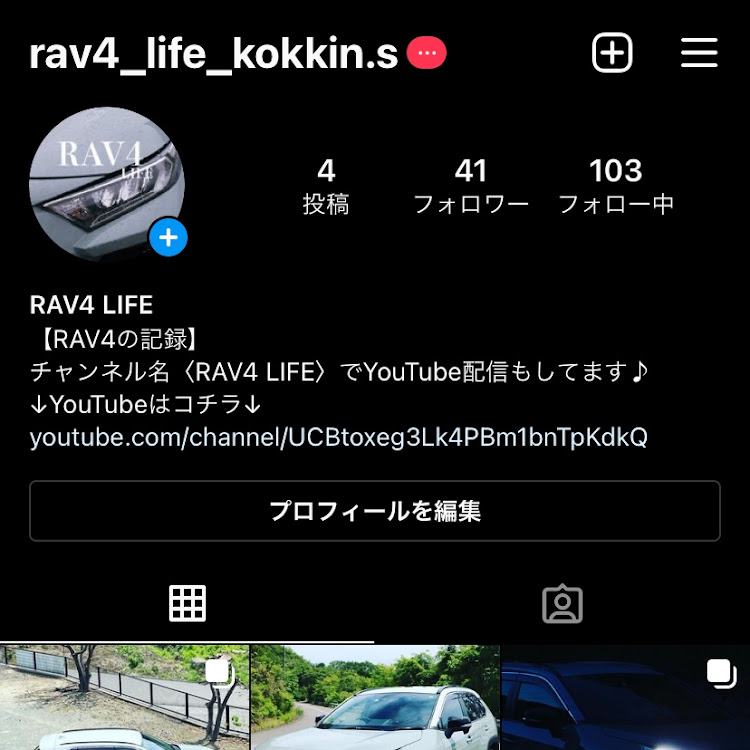This screenshot has width=750, height=750.
Task: View the フォロー中 list
Action: 616,186
